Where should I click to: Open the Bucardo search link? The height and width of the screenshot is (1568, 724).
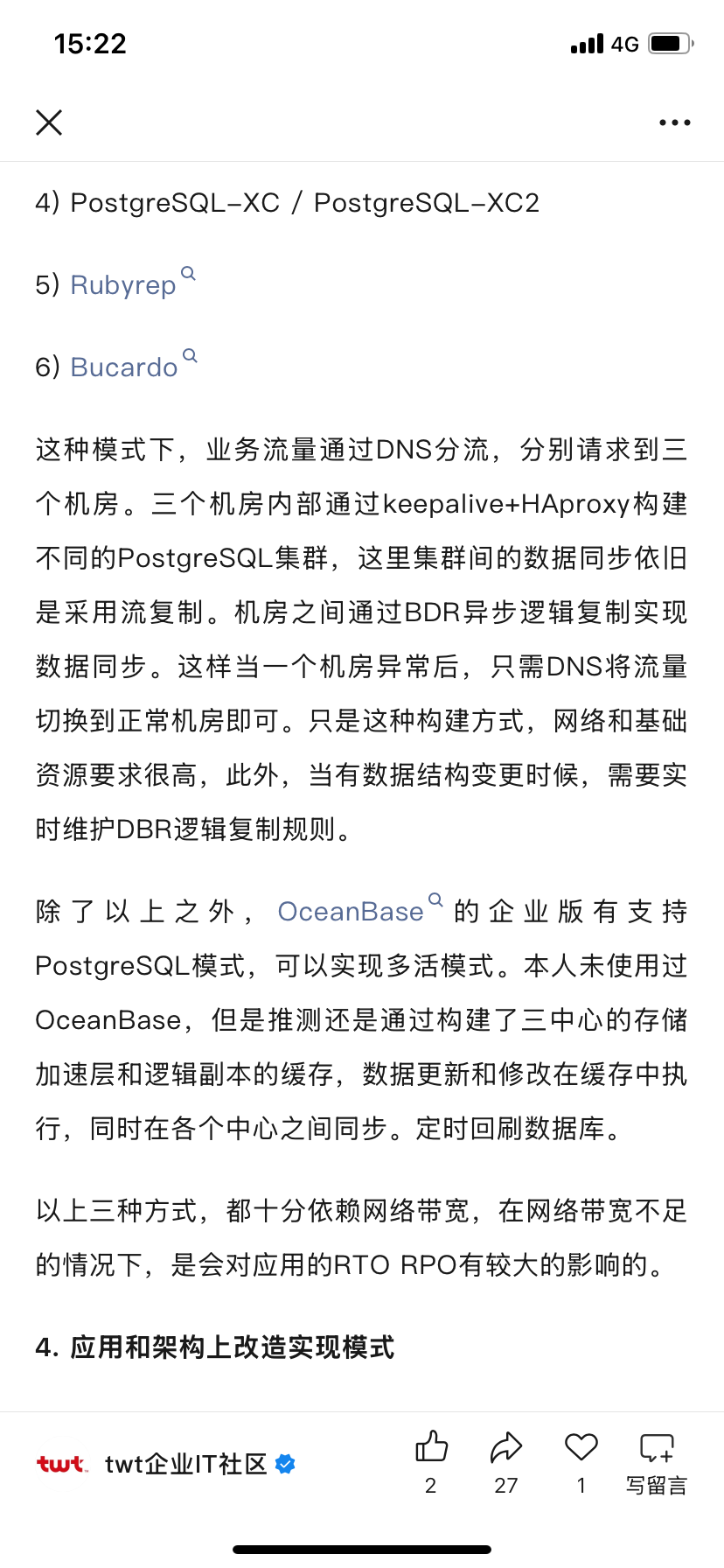pos(134,366)
